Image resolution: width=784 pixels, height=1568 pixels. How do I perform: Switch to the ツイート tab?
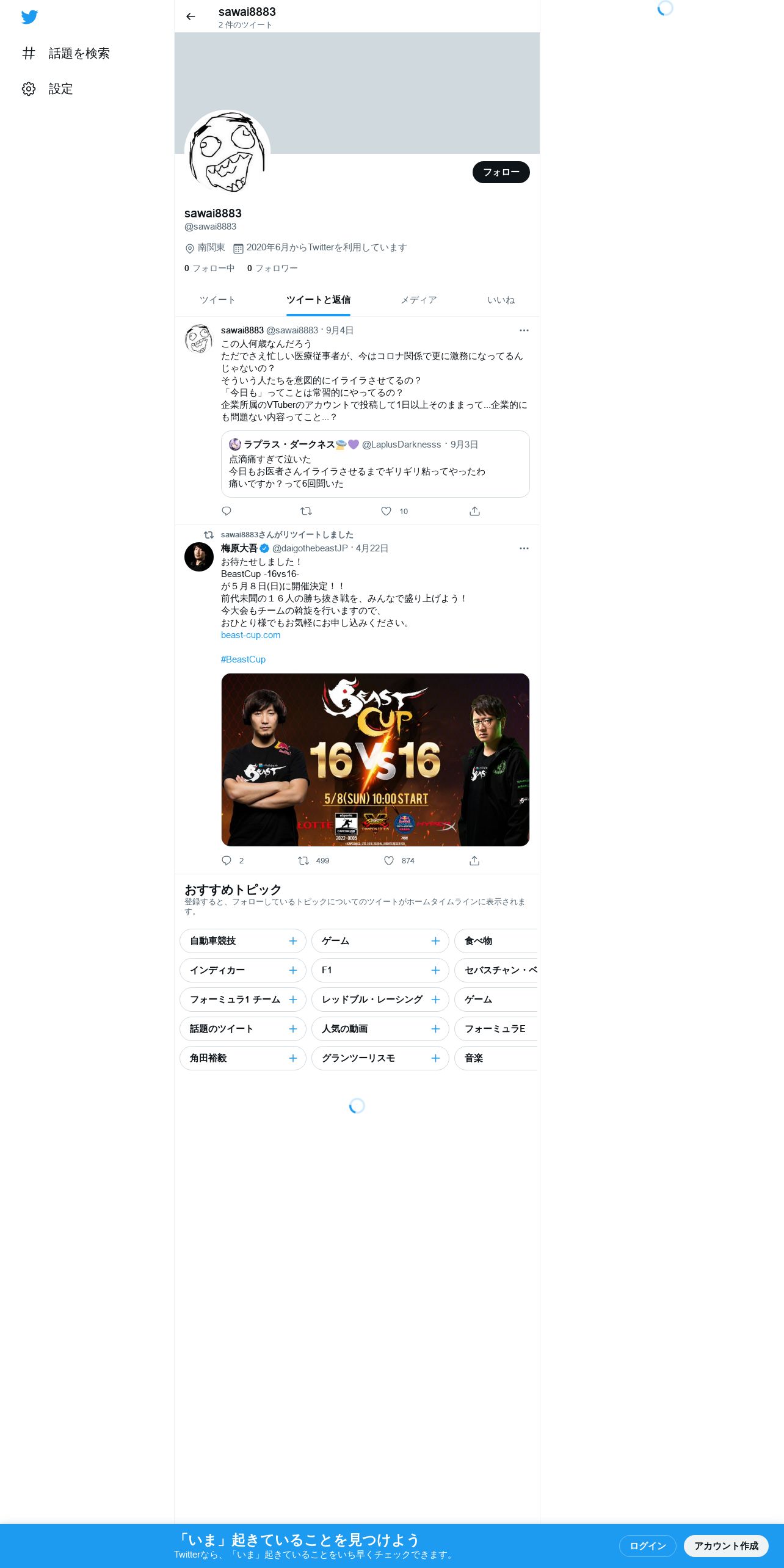point(217,300)
